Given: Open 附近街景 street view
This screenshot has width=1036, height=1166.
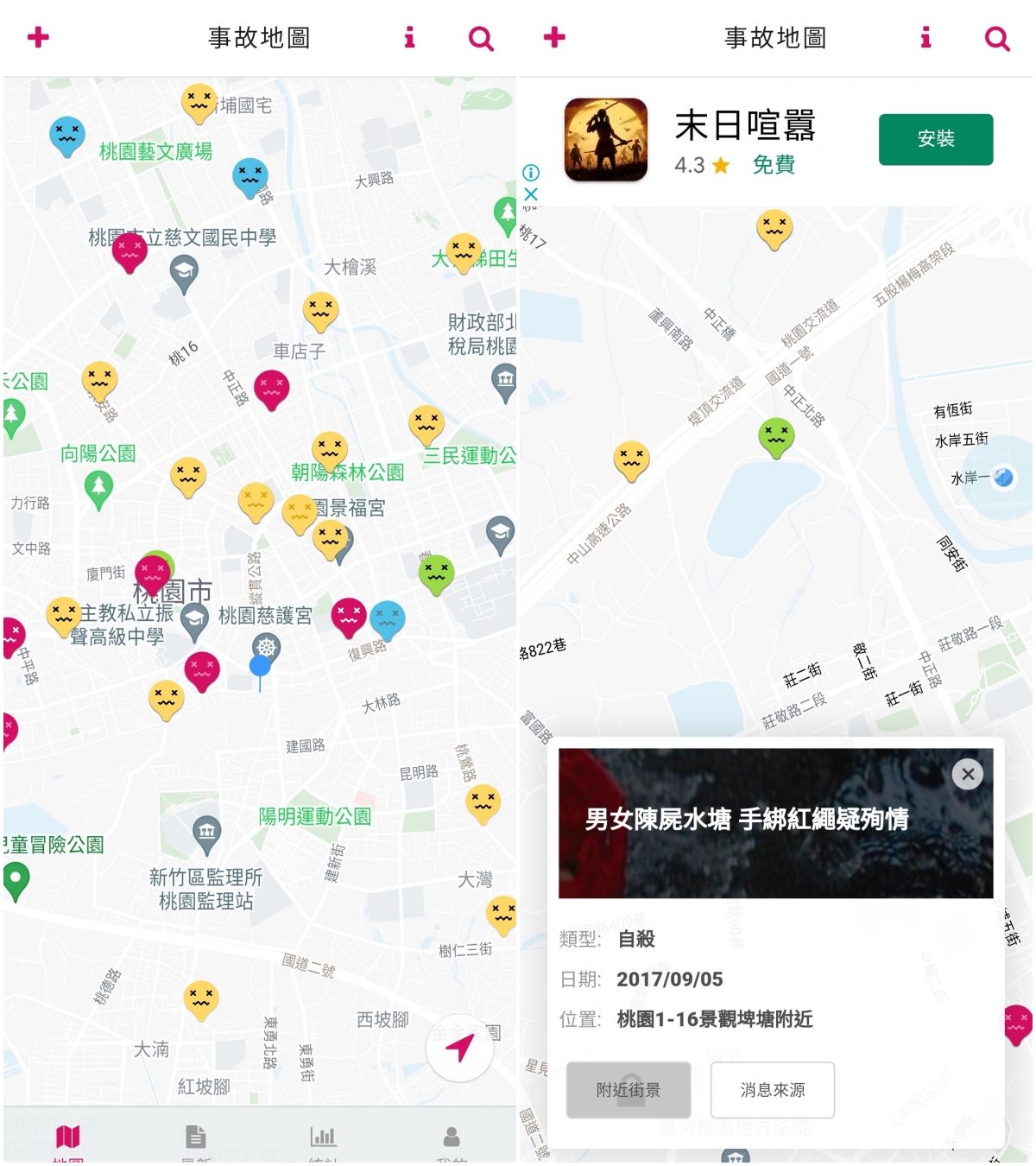Looking at the screenshot, I should [629, 1090].
